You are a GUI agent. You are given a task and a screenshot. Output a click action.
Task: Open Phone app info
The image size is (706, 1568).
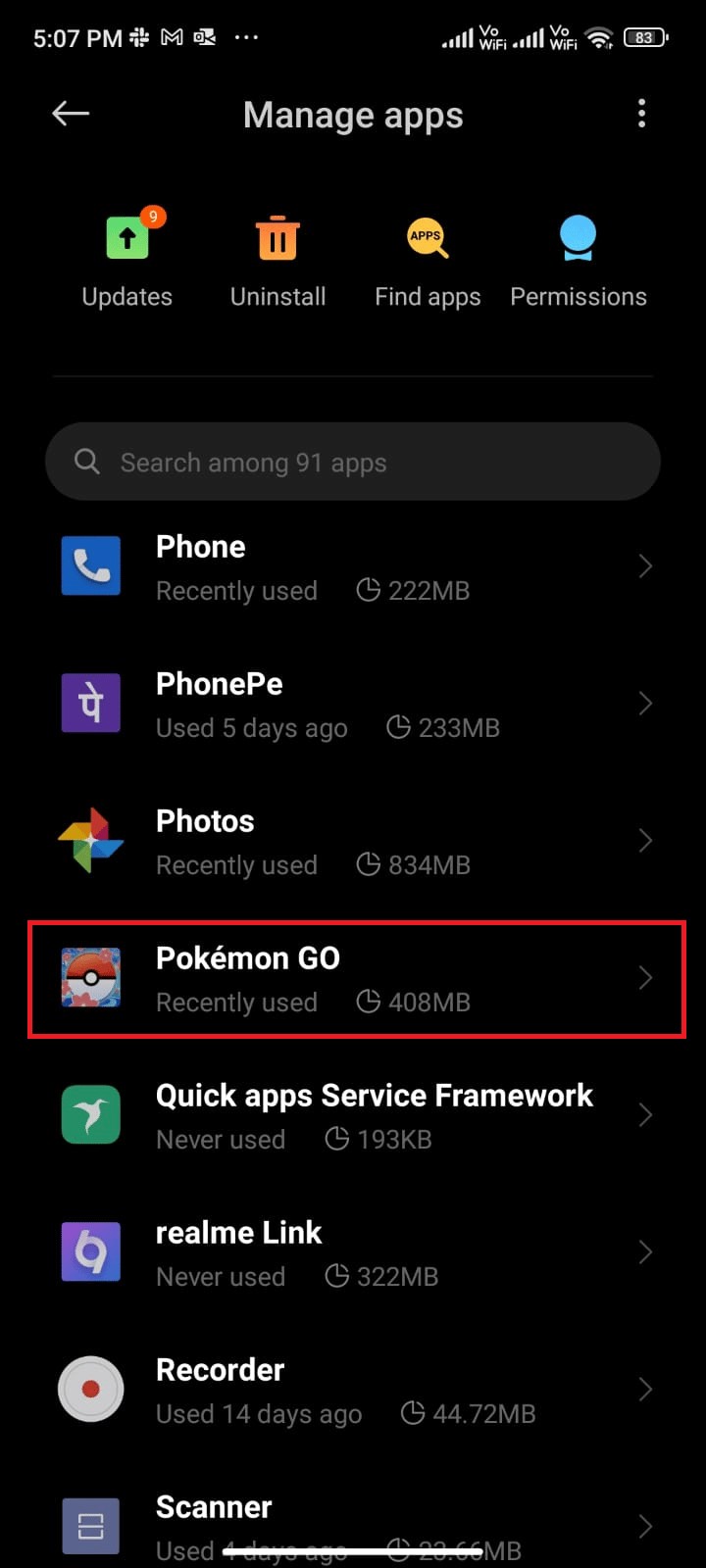[x=353, y=567]
